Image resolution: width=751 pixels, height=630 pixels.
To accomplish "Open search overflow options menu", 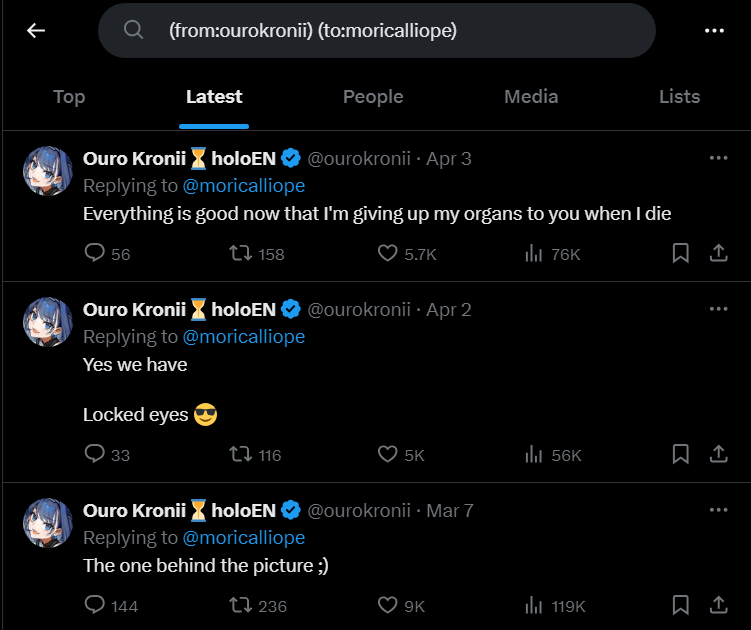I will pyautogui.click(x=713, y=31).
